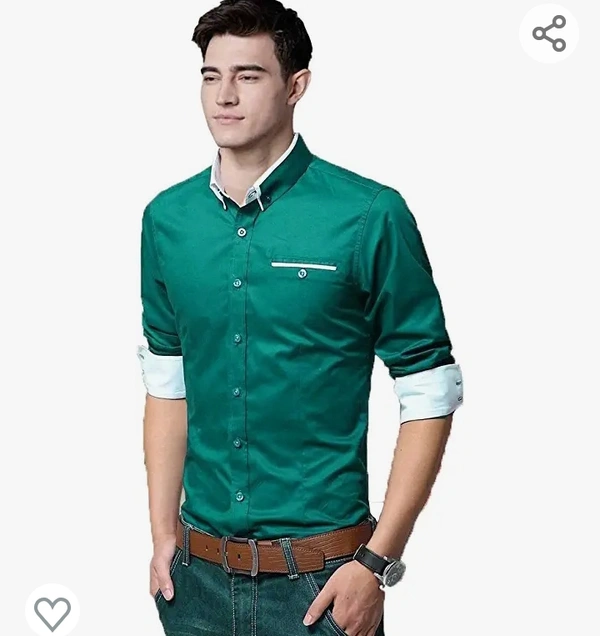This screenshot has height=636, width=600.
Task: Share this green shirt product
Action: 549,34
